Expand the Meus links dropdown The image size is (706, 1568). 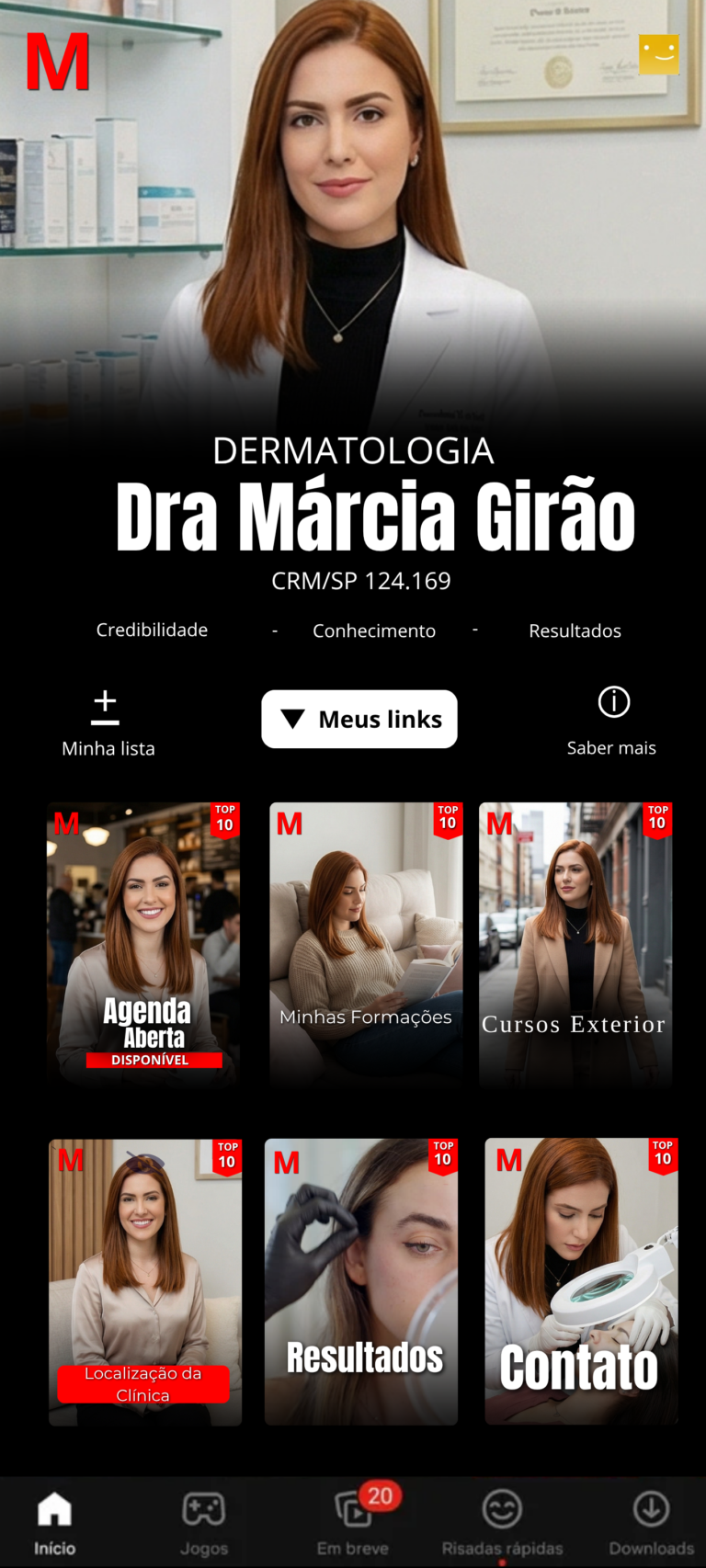(x=359, y=719)
